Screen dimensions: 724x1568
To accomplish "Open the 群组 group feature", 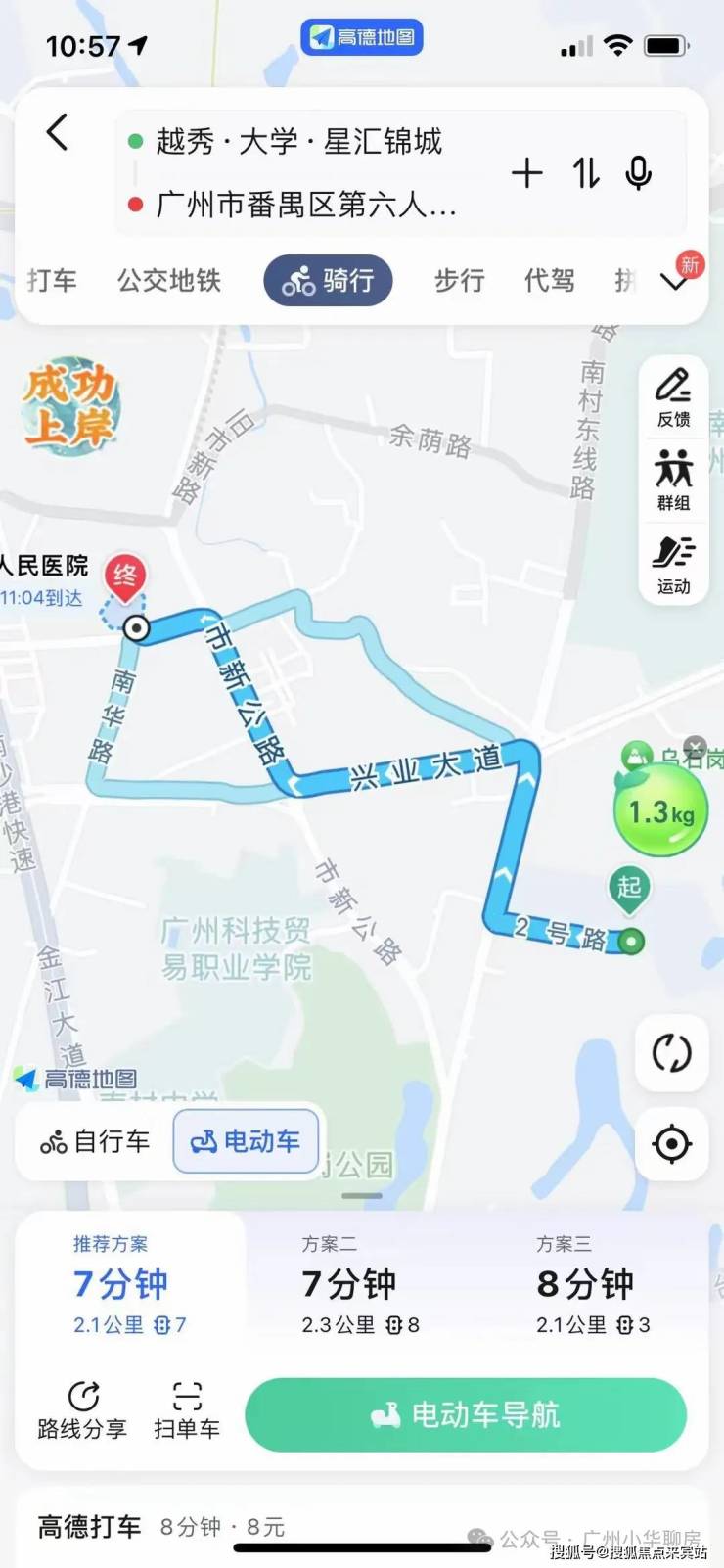I will coord(673,480).
